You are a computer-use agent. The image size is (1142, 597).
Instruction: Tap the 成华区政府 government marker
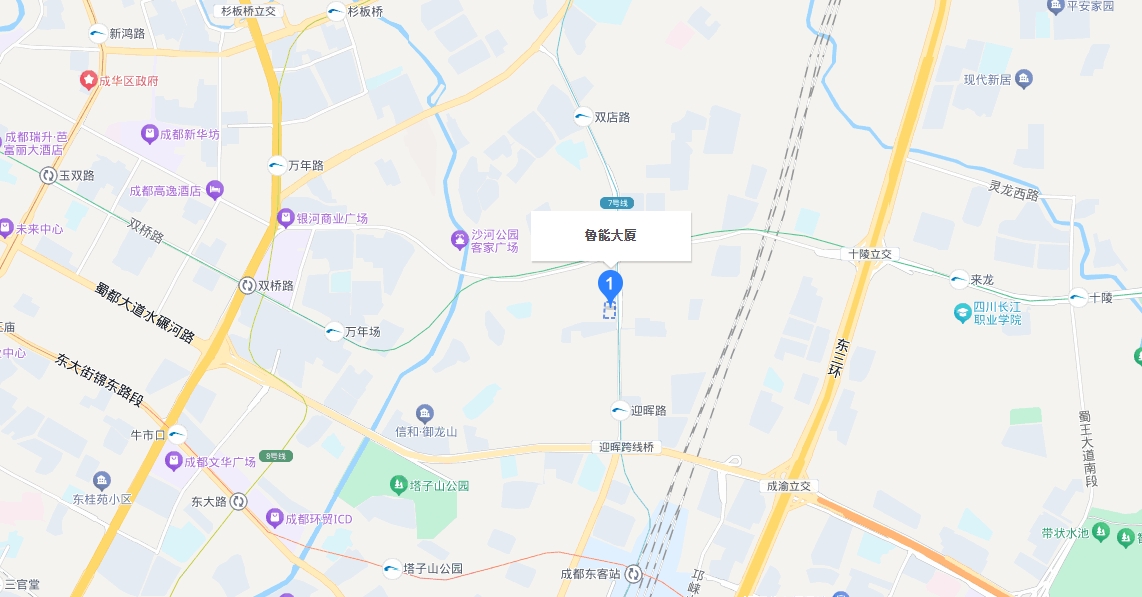88,80
